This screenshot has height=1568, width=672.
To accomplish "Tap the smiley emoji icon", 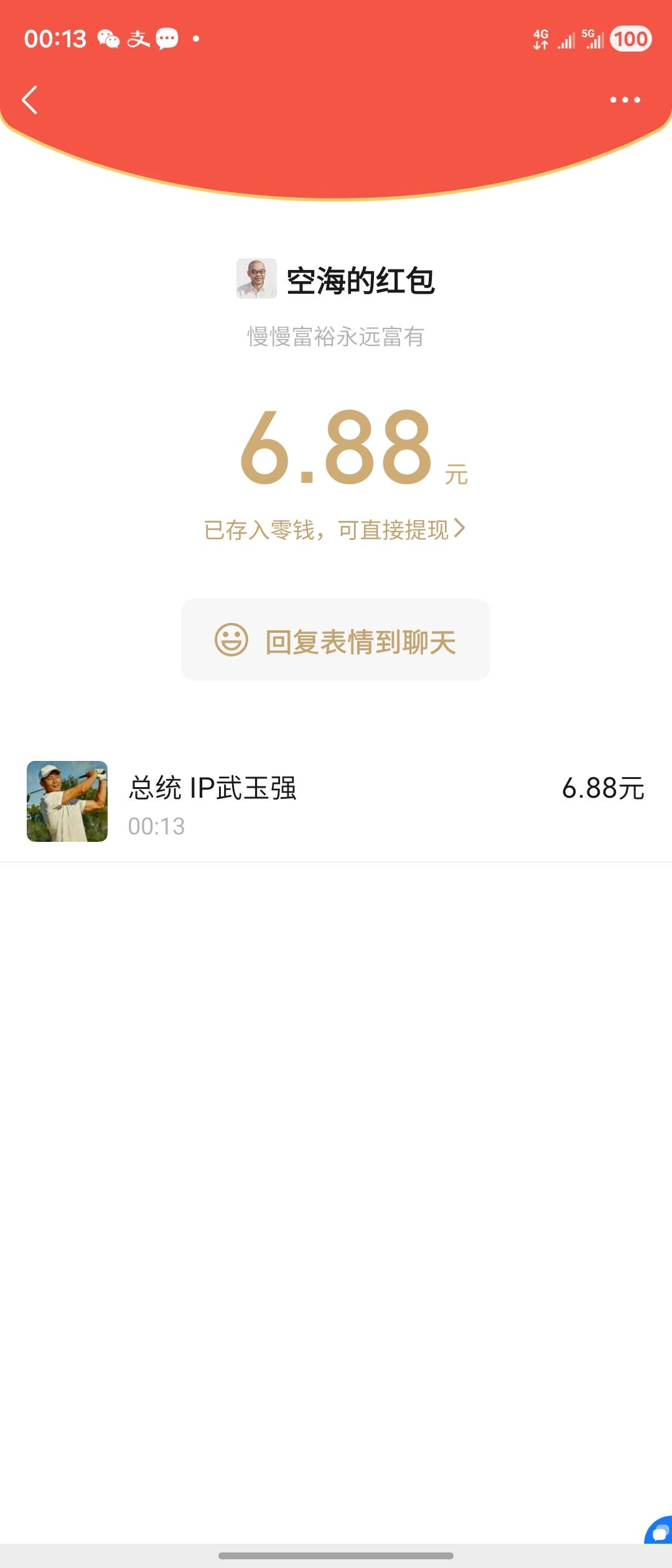I will click(231, 640).
